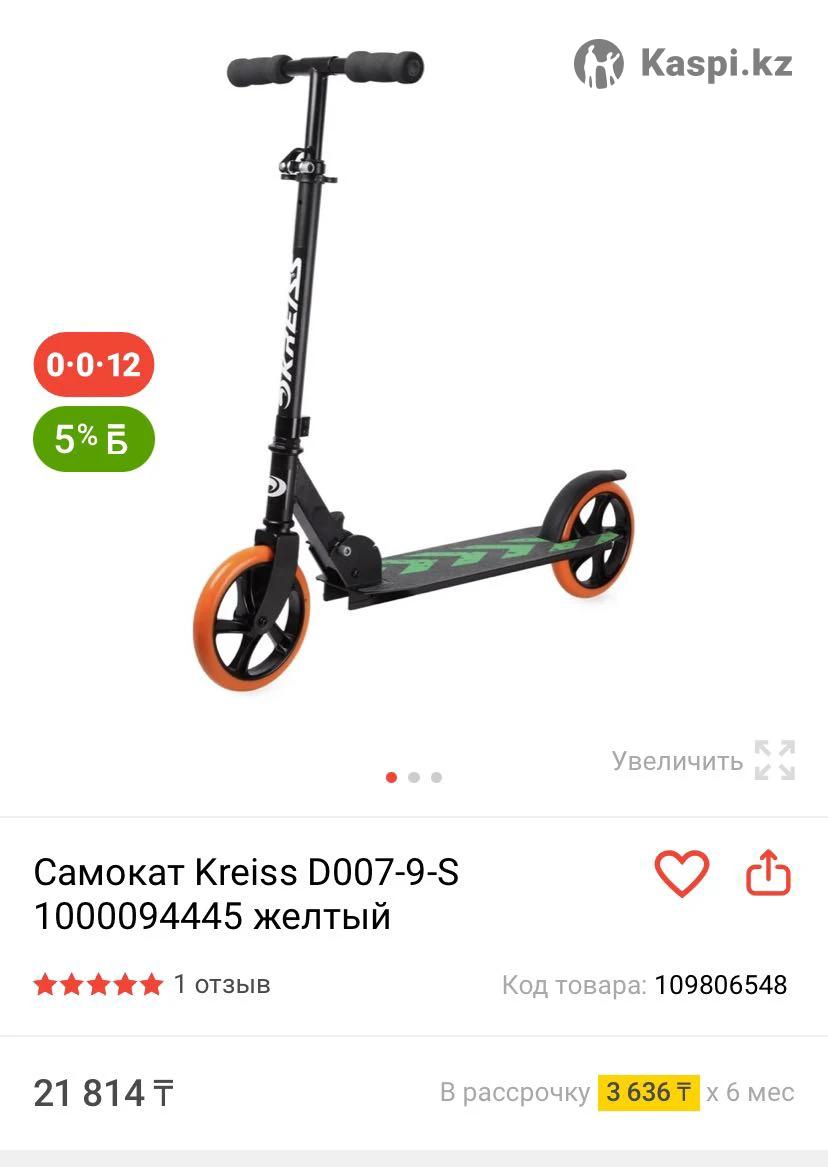Select the second image indicator dot
This screenshot has height=1167, width=828.
[x=414, y=777]
